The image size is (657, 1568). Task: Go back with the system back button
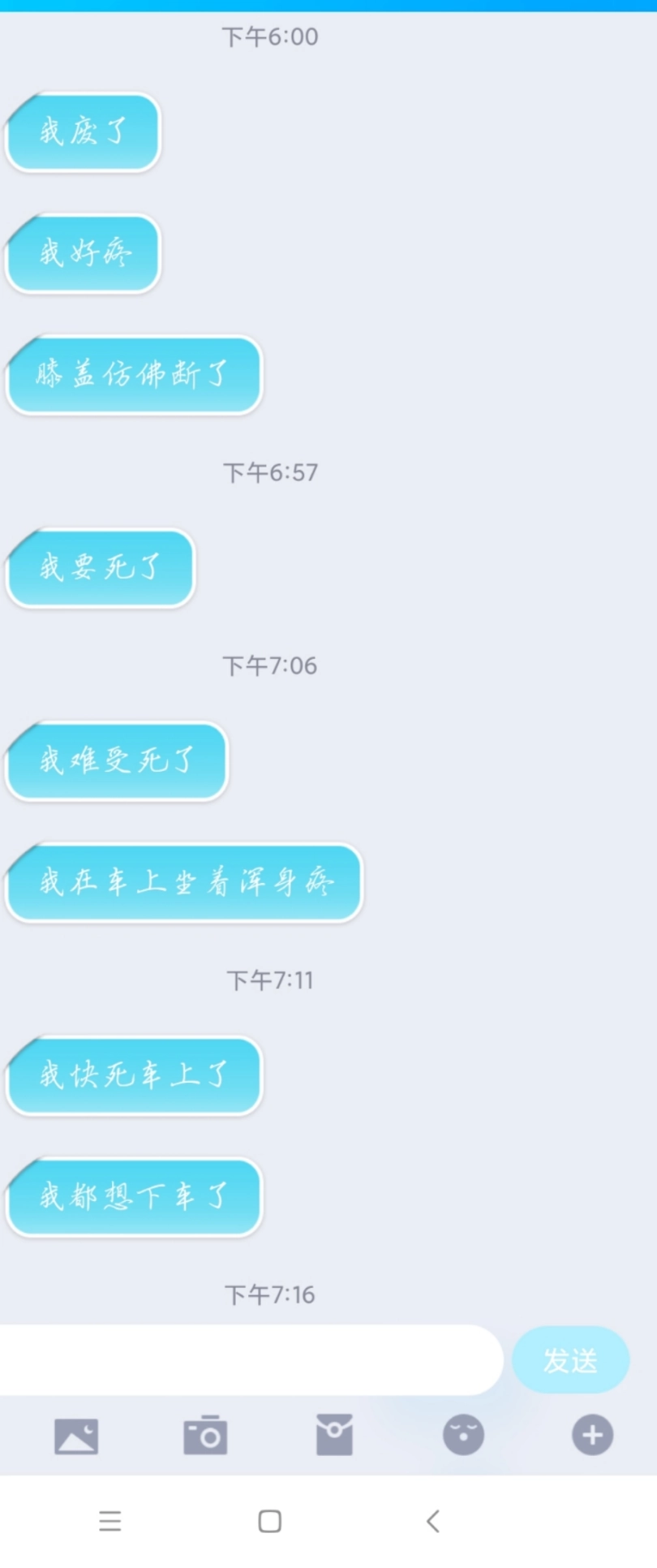[433, 1521]
